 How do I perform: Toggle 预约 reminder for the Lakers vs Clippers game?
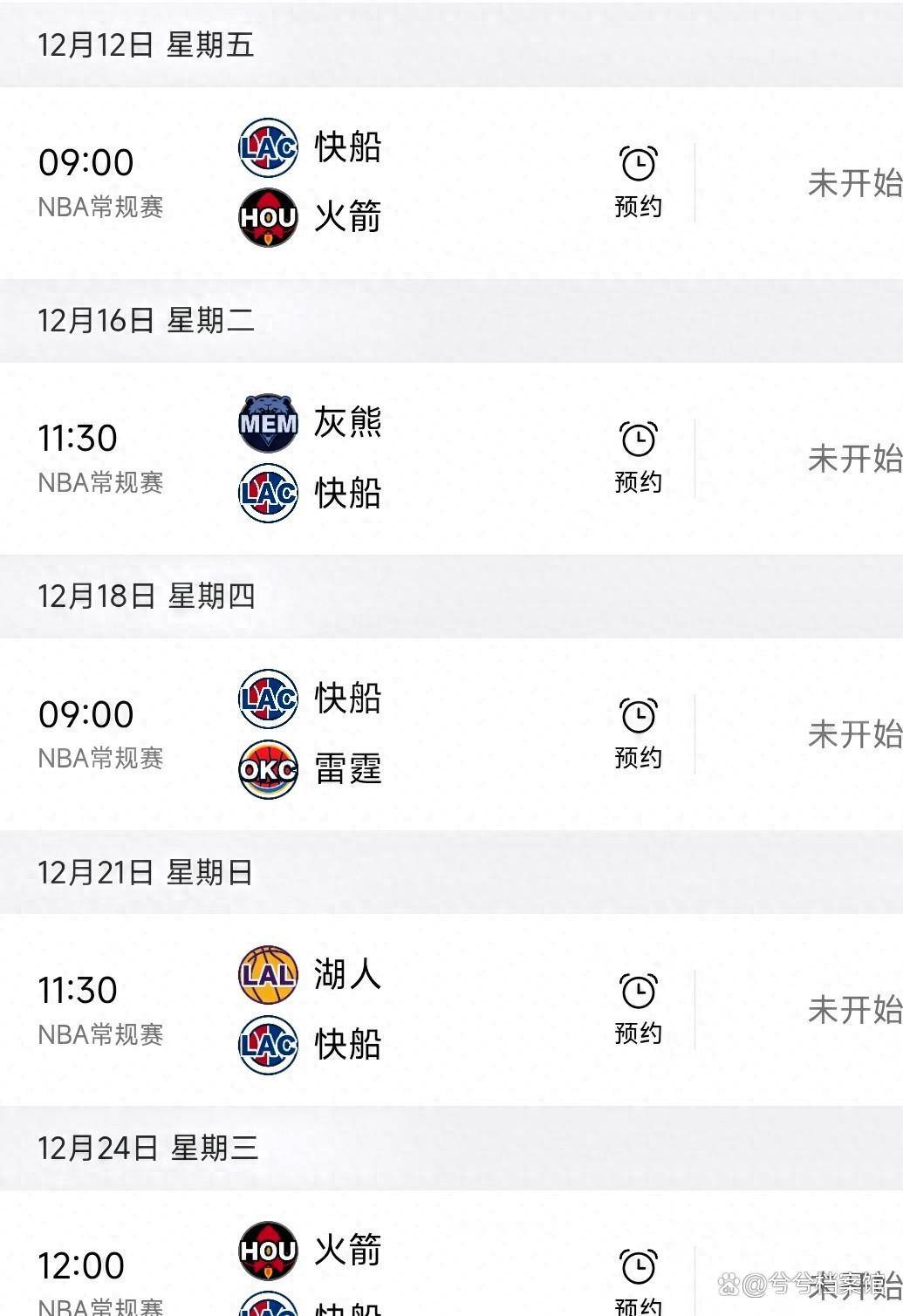pyautogui.click(x=640, y=1033)
